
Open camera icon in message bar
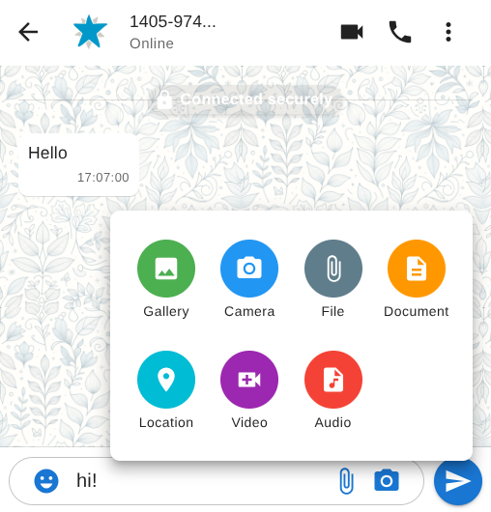386,480
